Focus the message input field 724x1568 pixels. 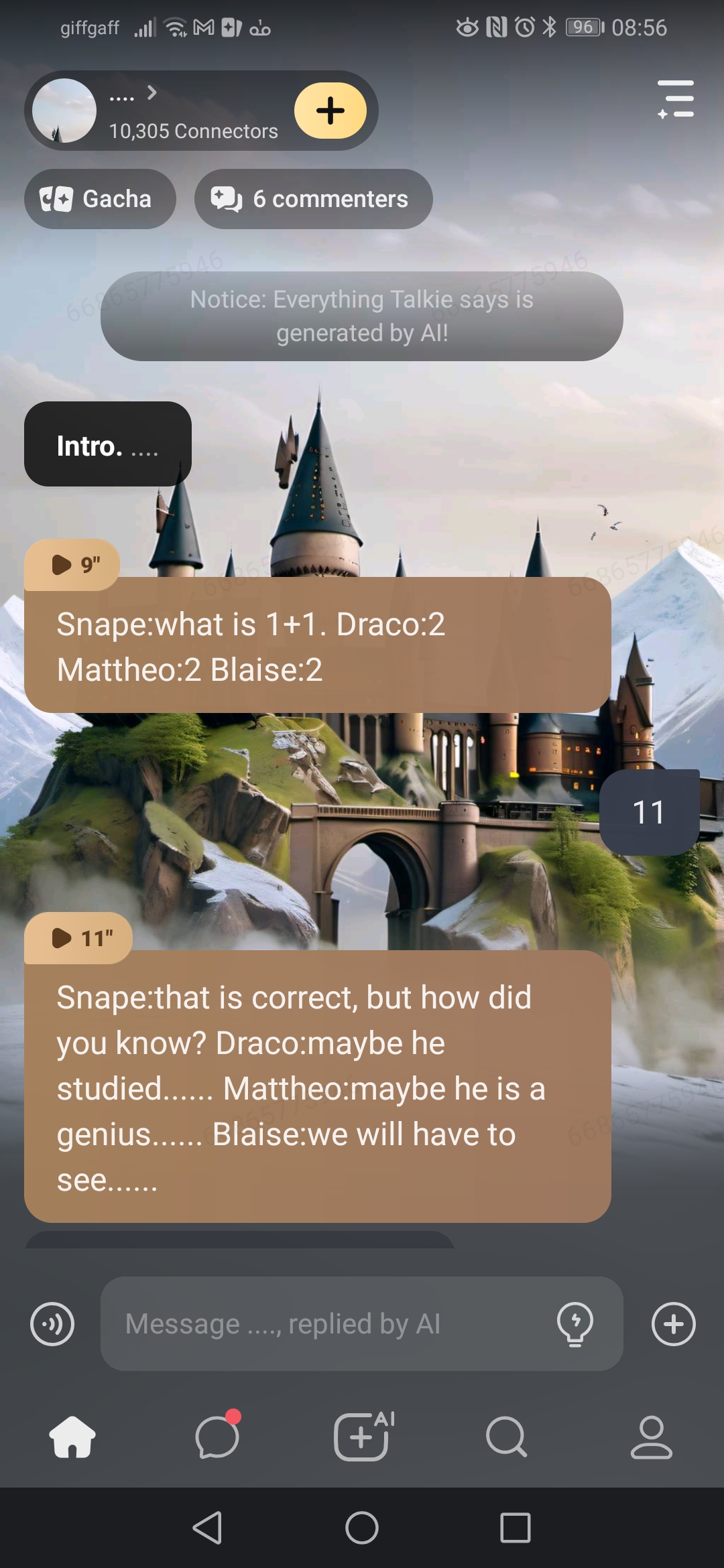tap(328, 1324)
